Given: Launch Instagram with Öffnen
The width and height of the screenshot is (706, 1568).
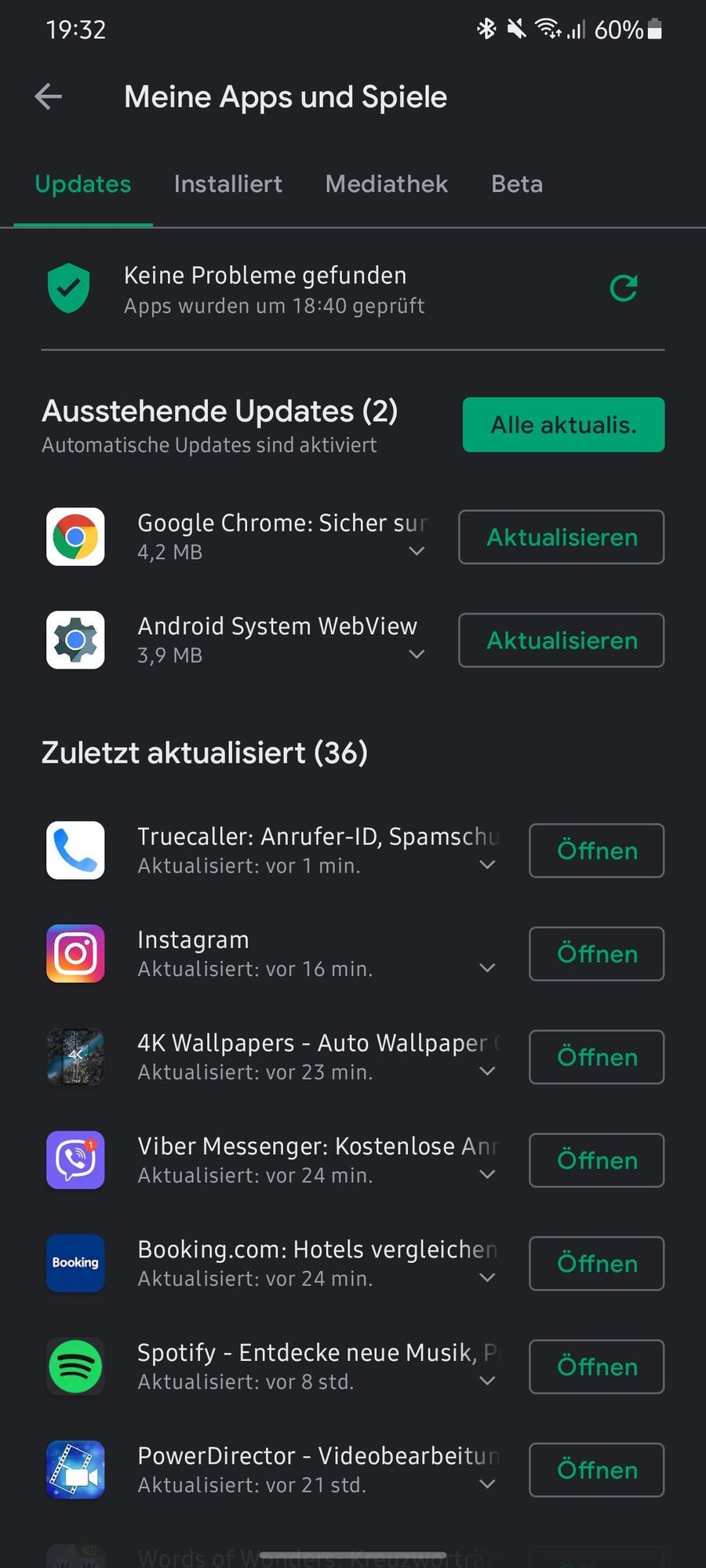Looking at the screenshot, I should [x=596, y=954].
